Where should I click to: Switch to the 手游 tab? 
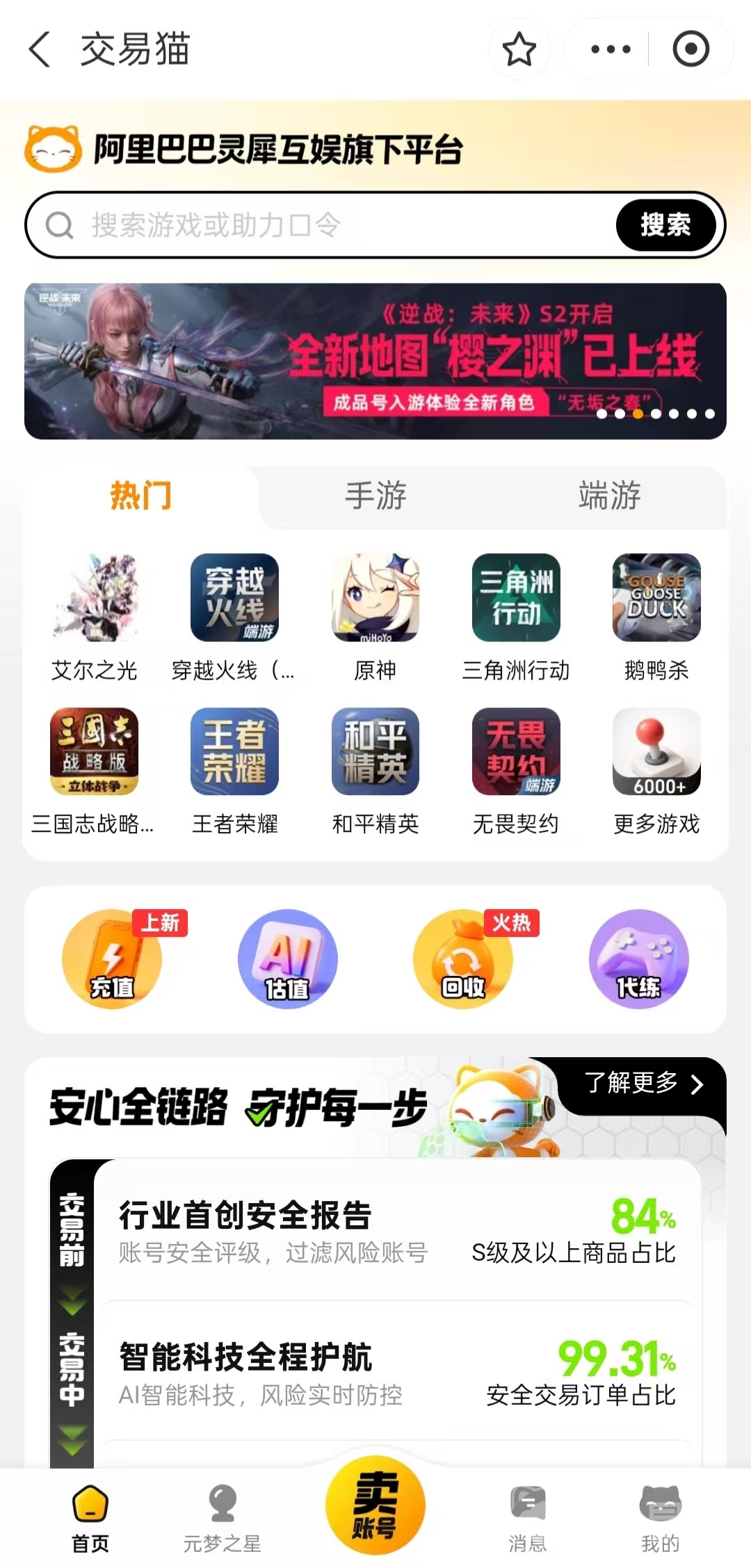[375, 496]
